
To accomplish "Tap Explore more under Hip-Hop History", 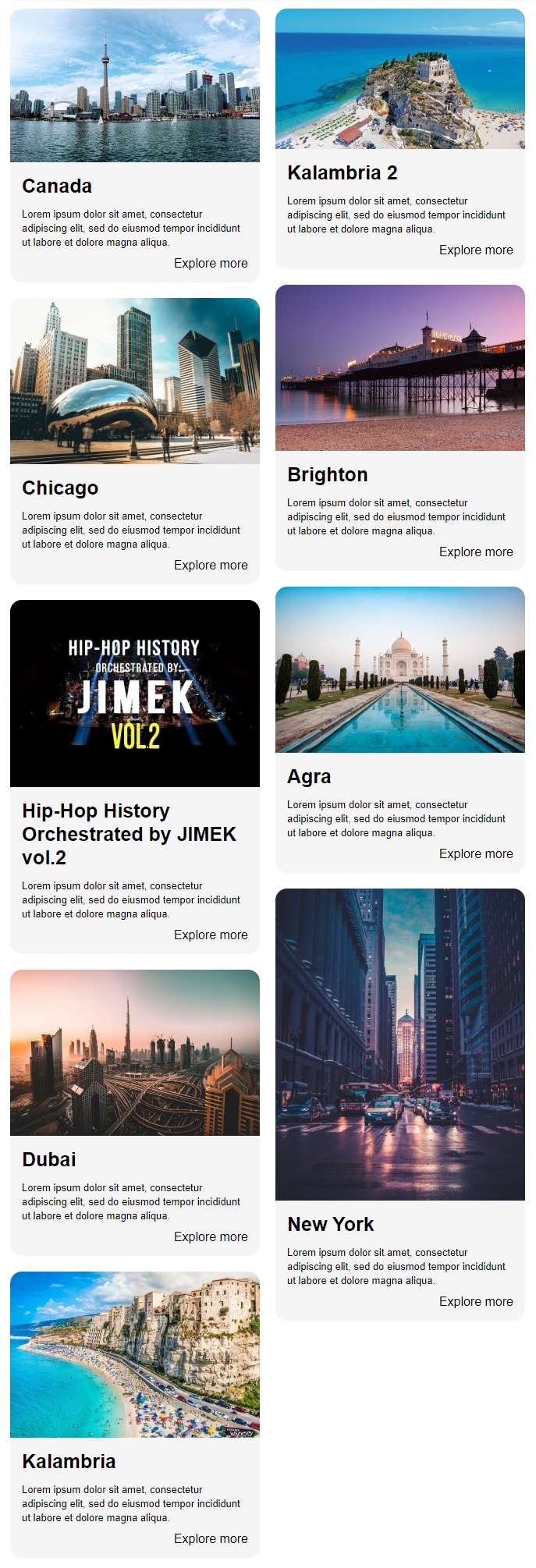I will (x=211, y=935).
